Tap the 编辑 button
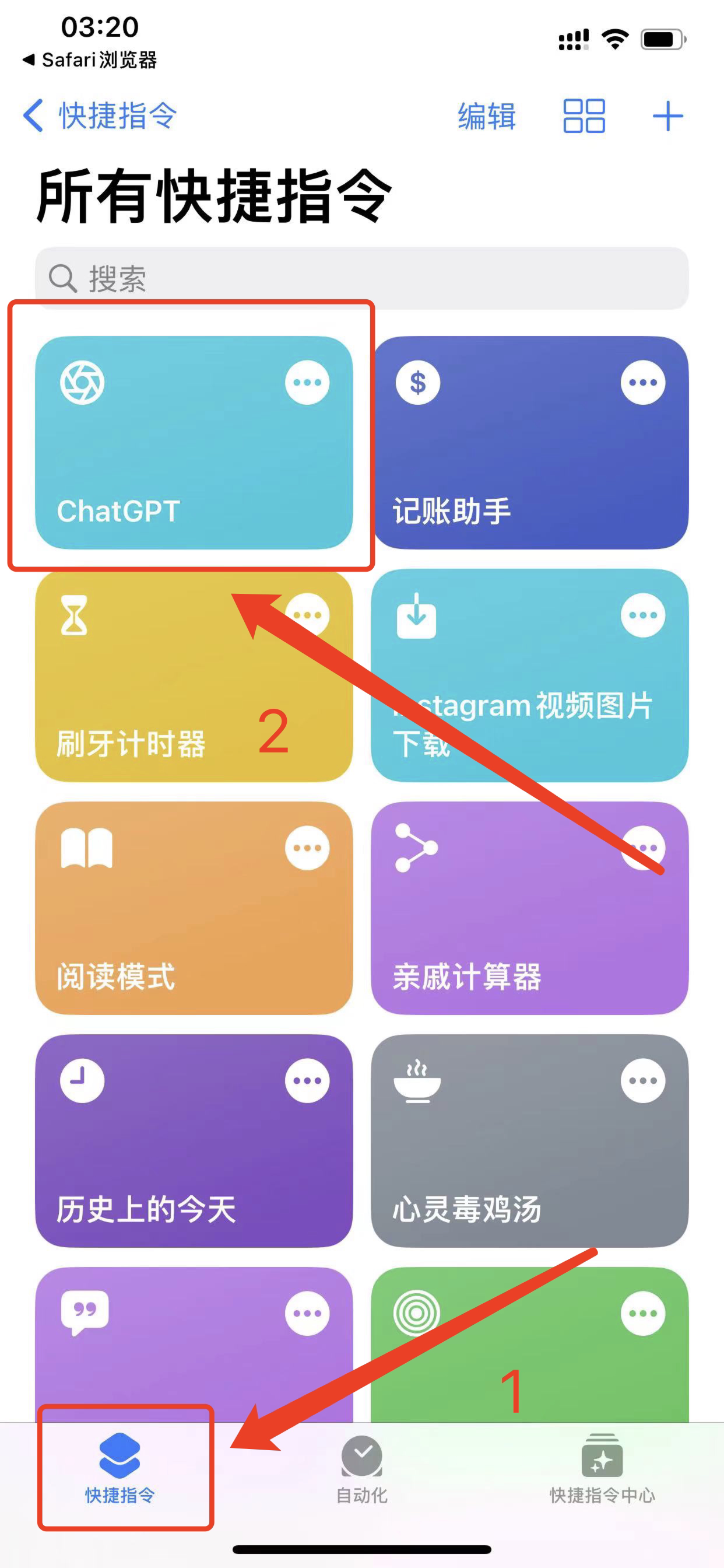Viewport: 724px width, 1568px height. tap(487, 116)
